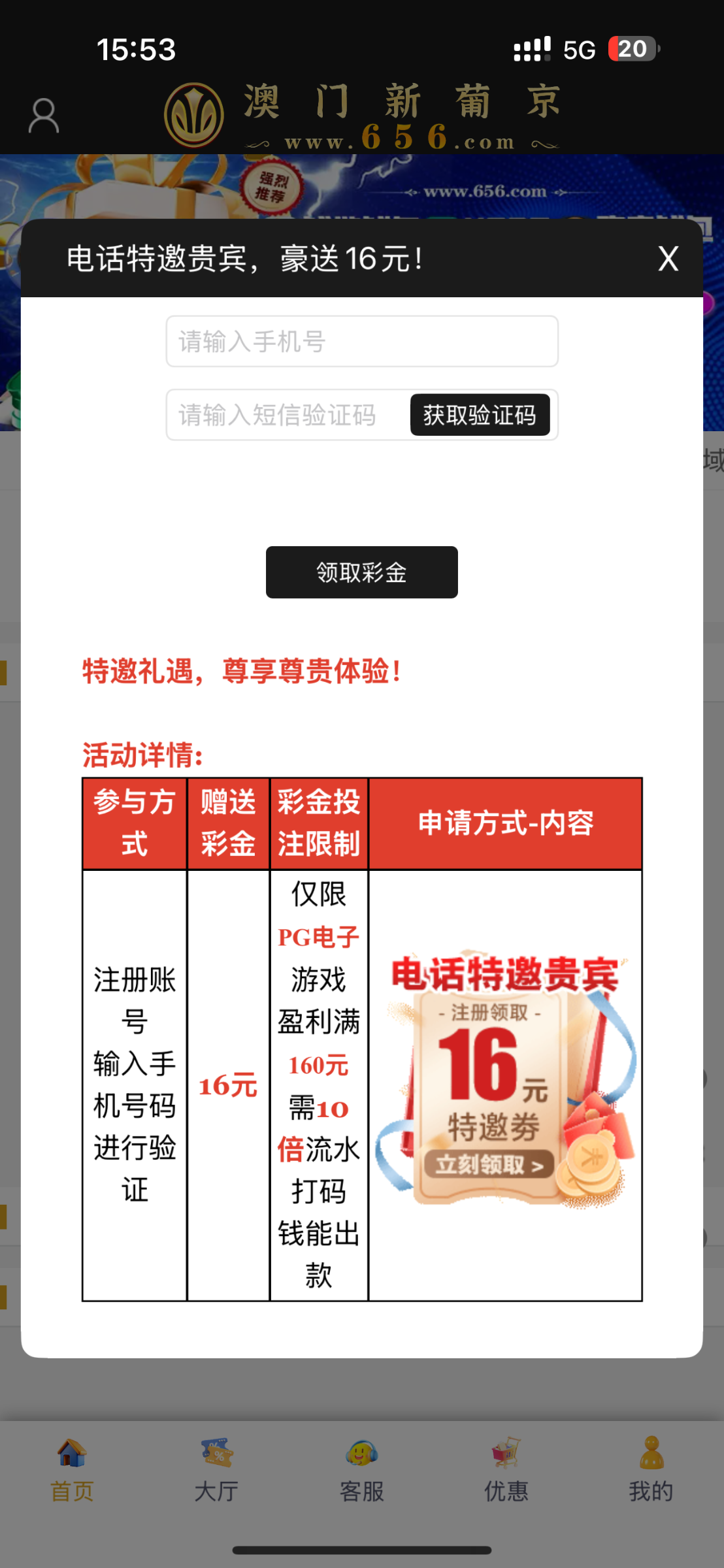Image resolution: width=724 pixels, height=1568 pixels.
Task: Claim bonus with 领取彩金 button
Action: point(361,572)
